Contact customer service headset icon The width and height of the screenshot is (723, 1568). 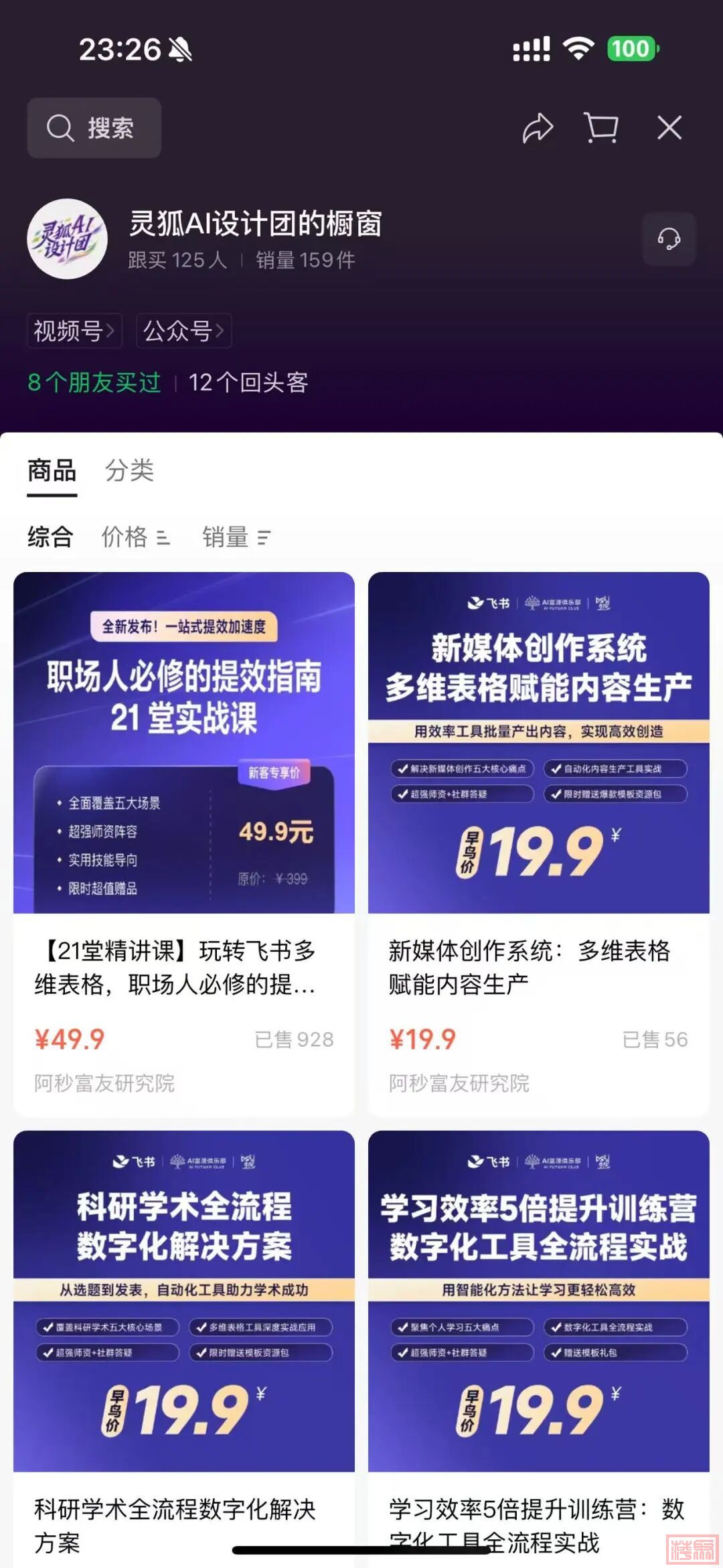[669, 238]
